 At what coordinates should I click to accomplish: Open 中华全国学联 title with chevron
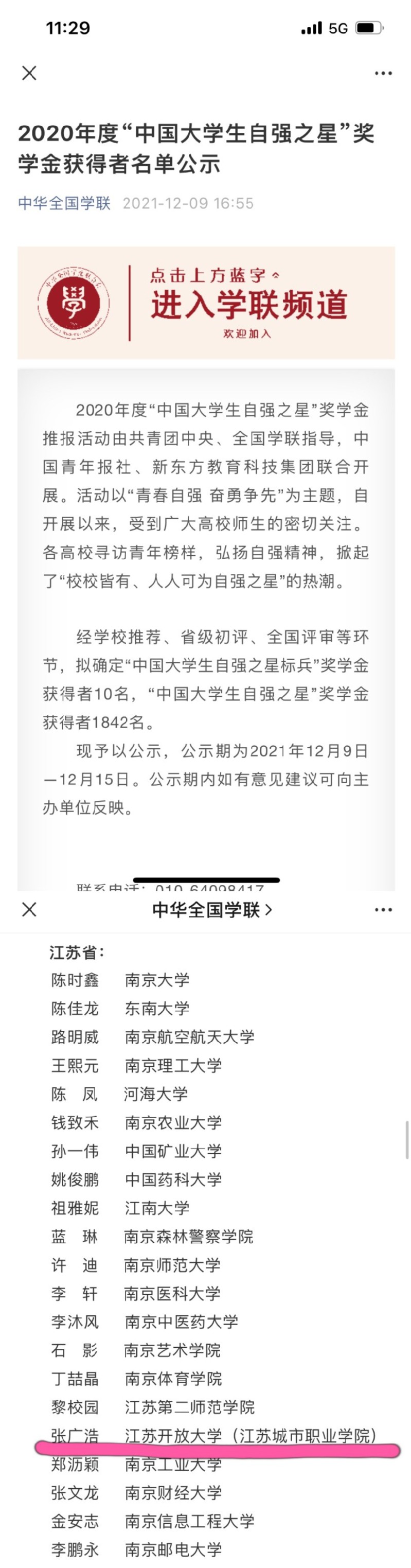(x=212, y=910)
